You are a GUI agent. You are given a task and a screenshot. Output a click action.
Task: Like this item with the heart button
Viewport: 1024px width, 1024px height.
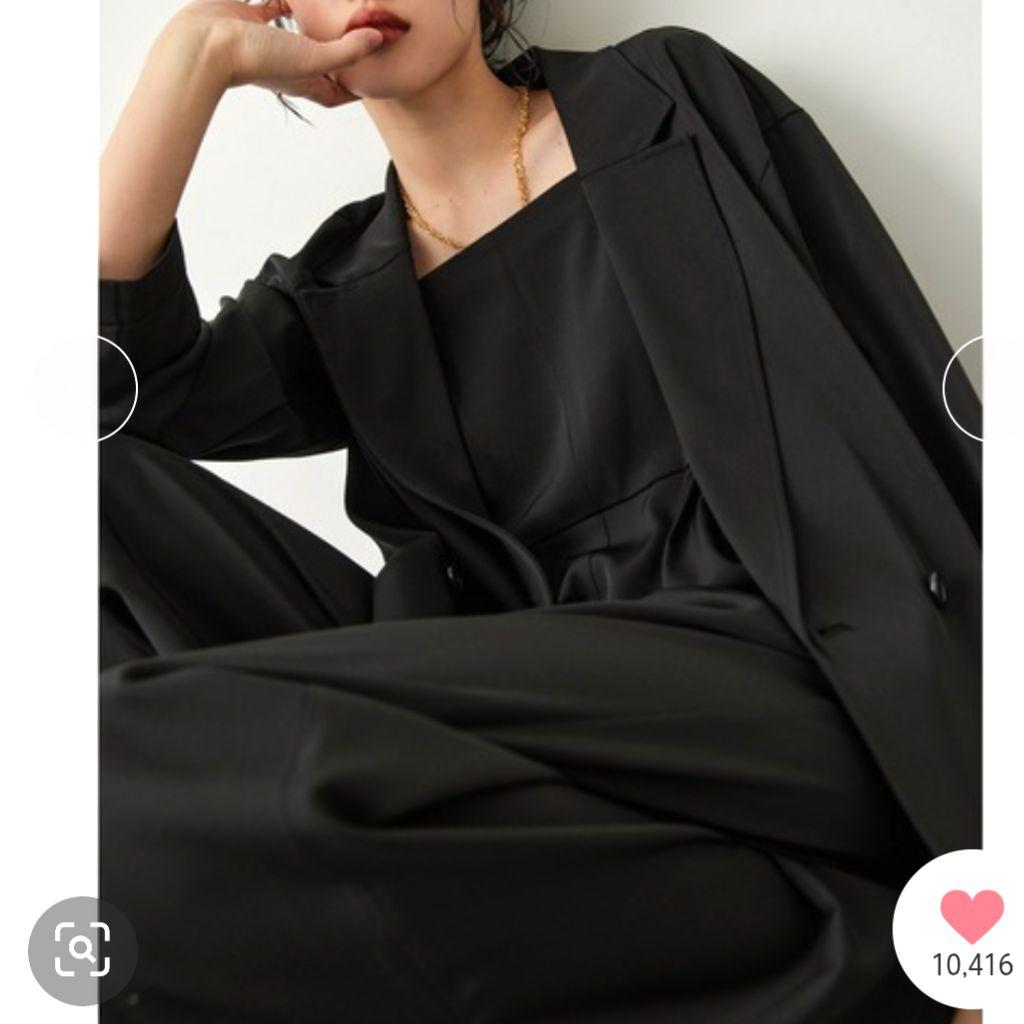coord(970,916)
